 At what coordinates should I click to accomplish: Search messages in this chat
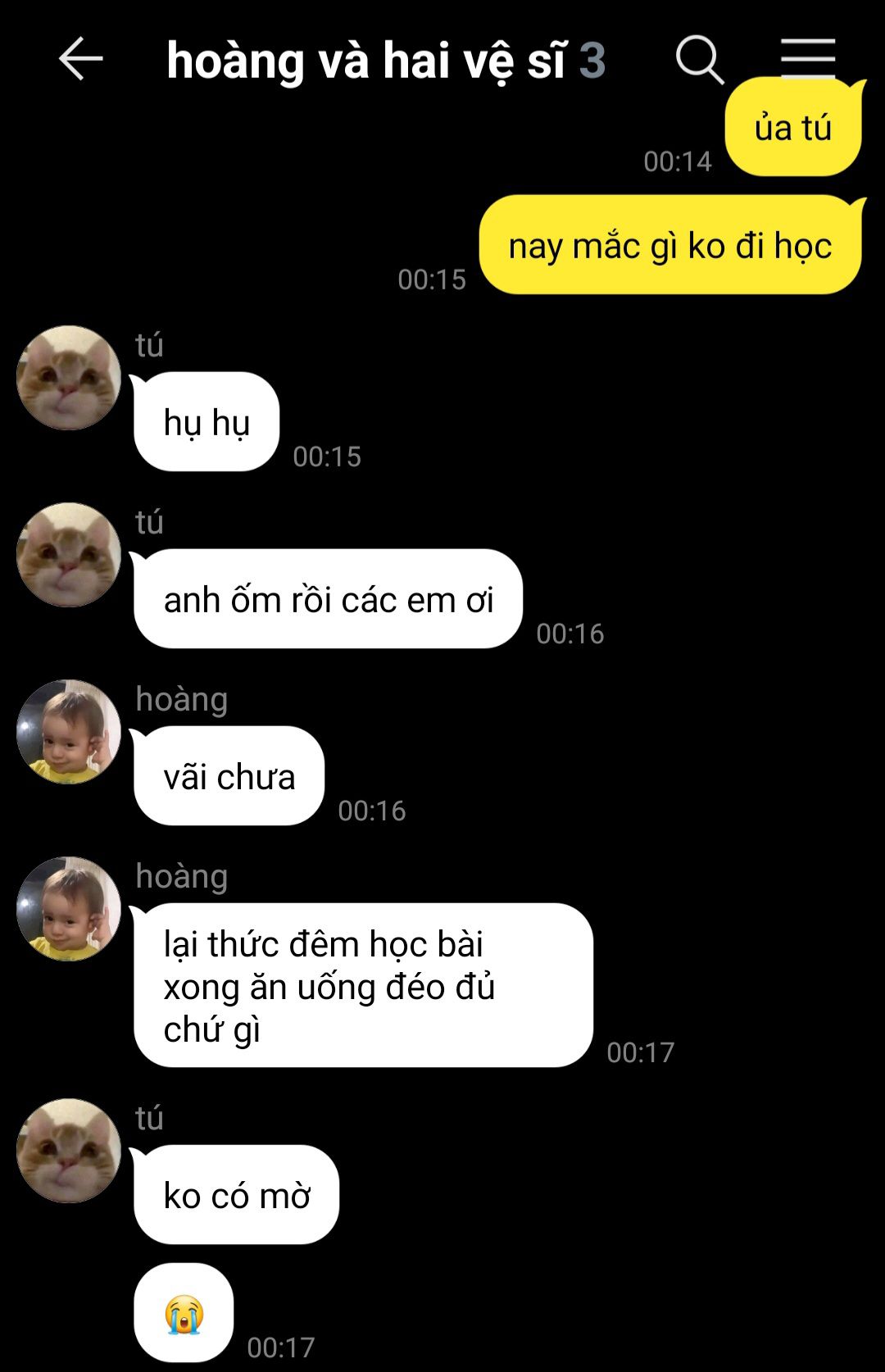point(700,59)
